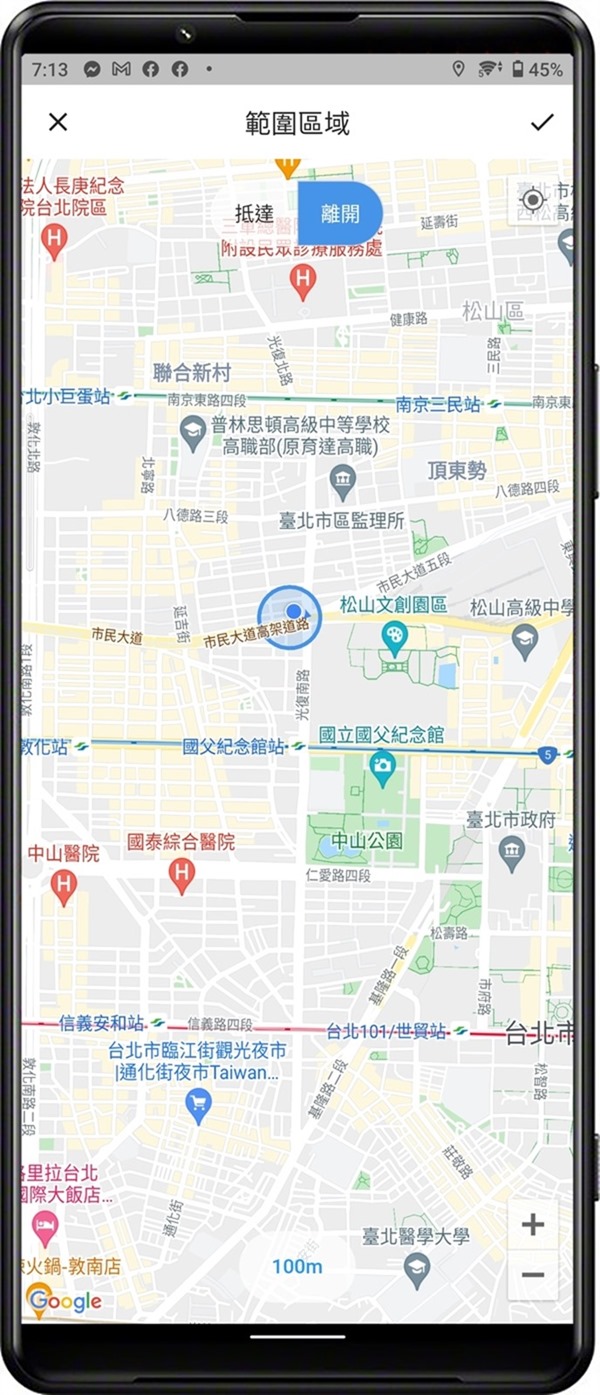Select the 臺北醫學大學 marker

pyautogui.click(x=417, y=1269)
